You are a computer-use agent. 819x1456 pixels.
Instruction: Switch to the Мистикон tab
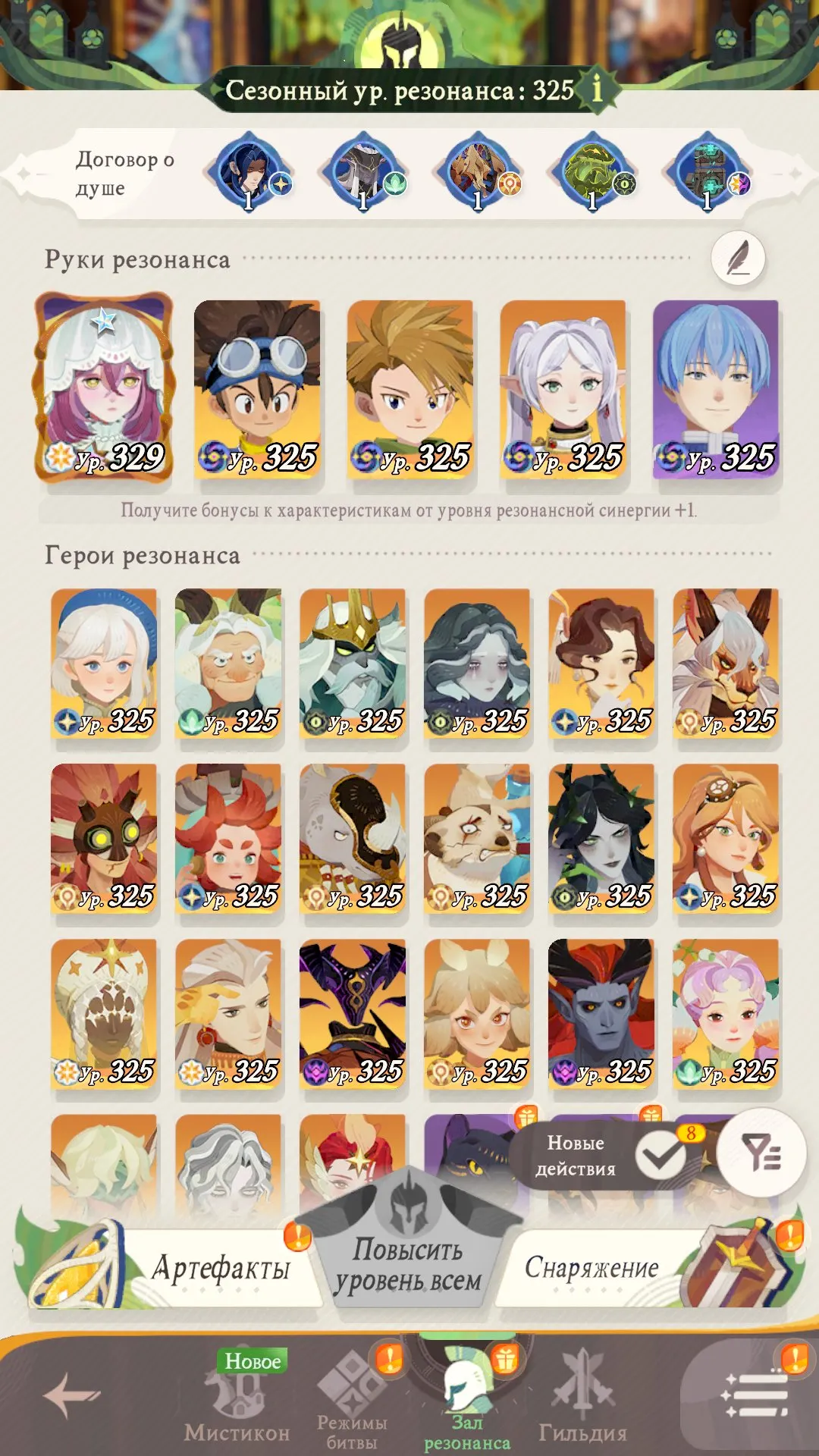[237, 1398]
